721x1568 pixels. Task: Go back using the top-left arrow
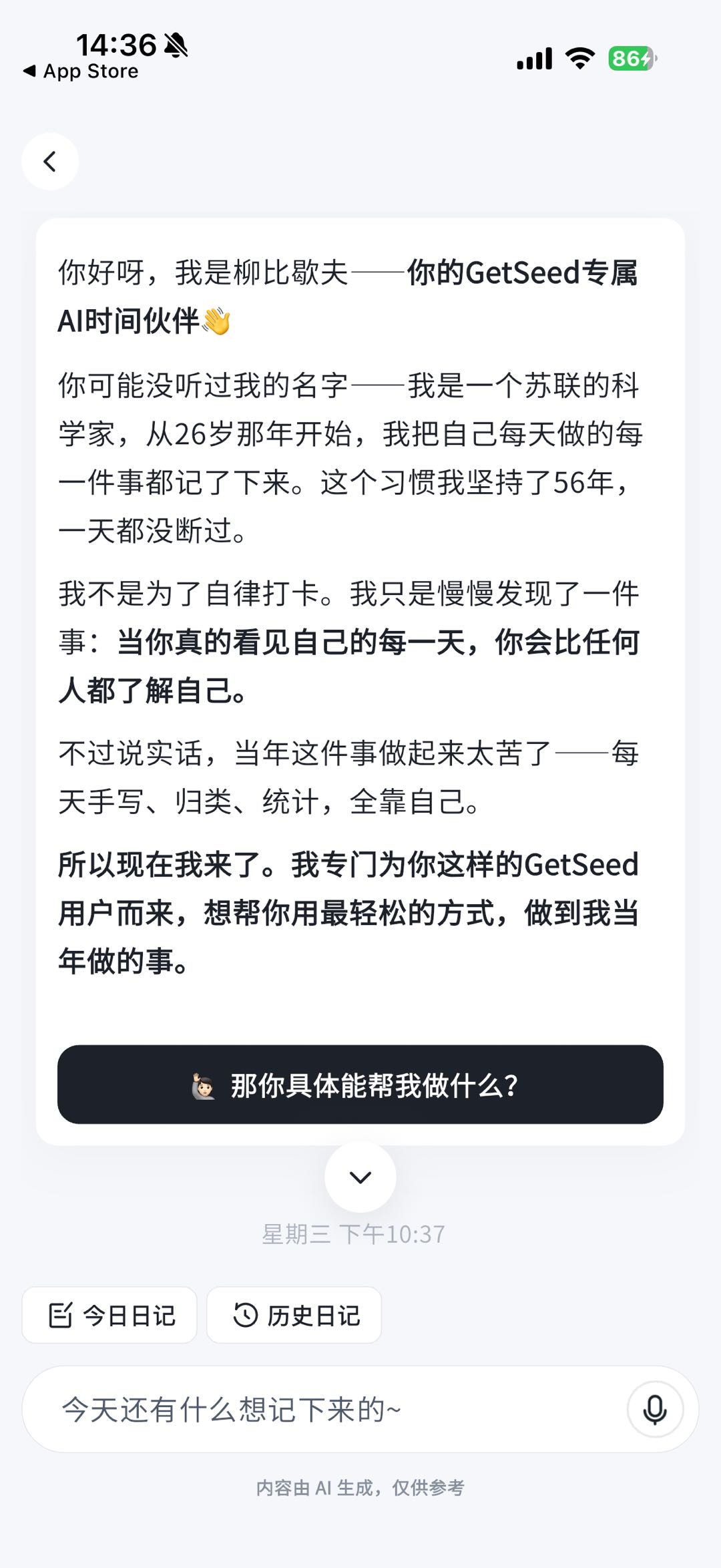[x=50, y=162]
